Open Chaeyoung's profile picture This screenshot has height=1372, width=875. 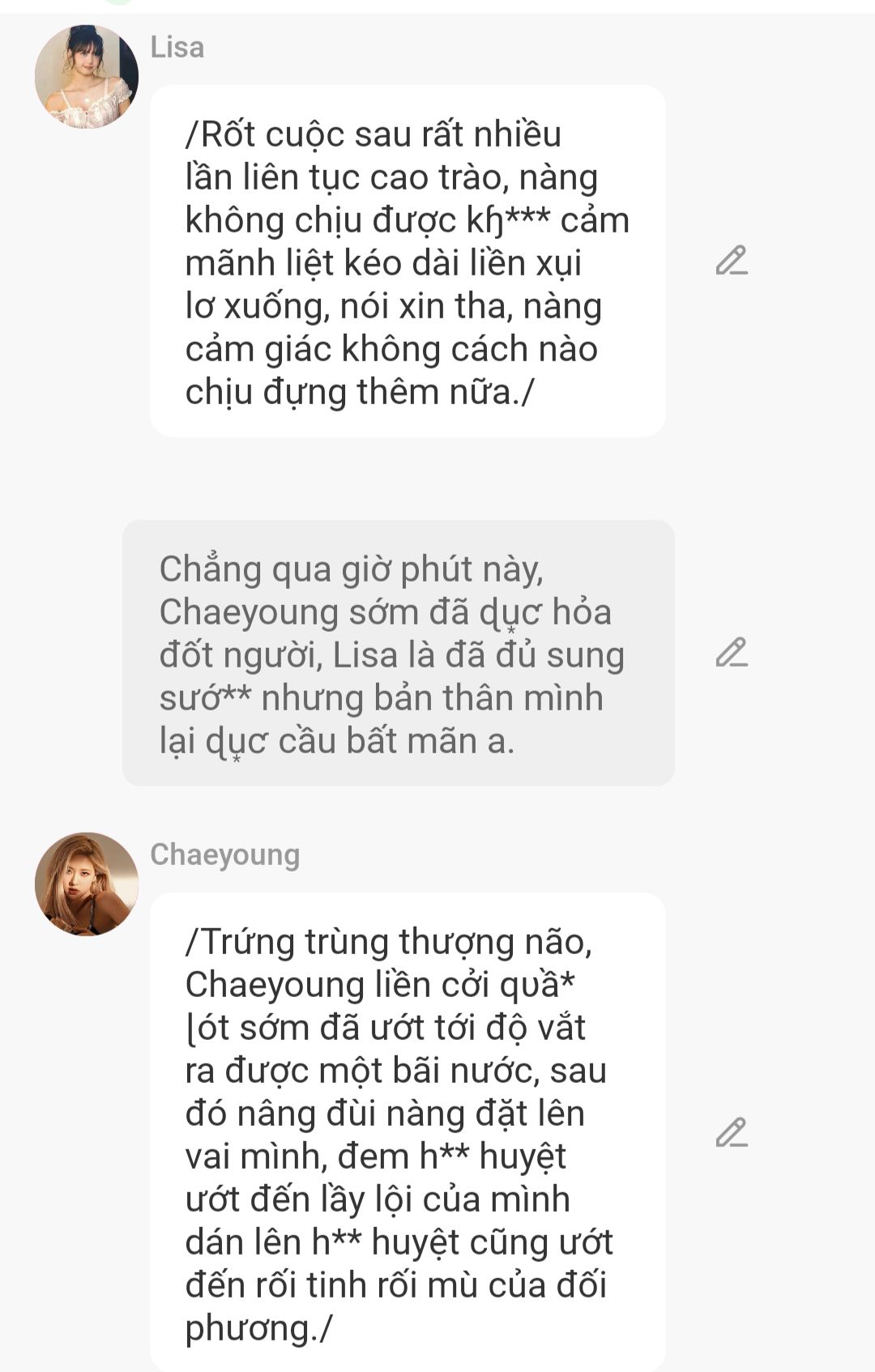click(87, 884)
